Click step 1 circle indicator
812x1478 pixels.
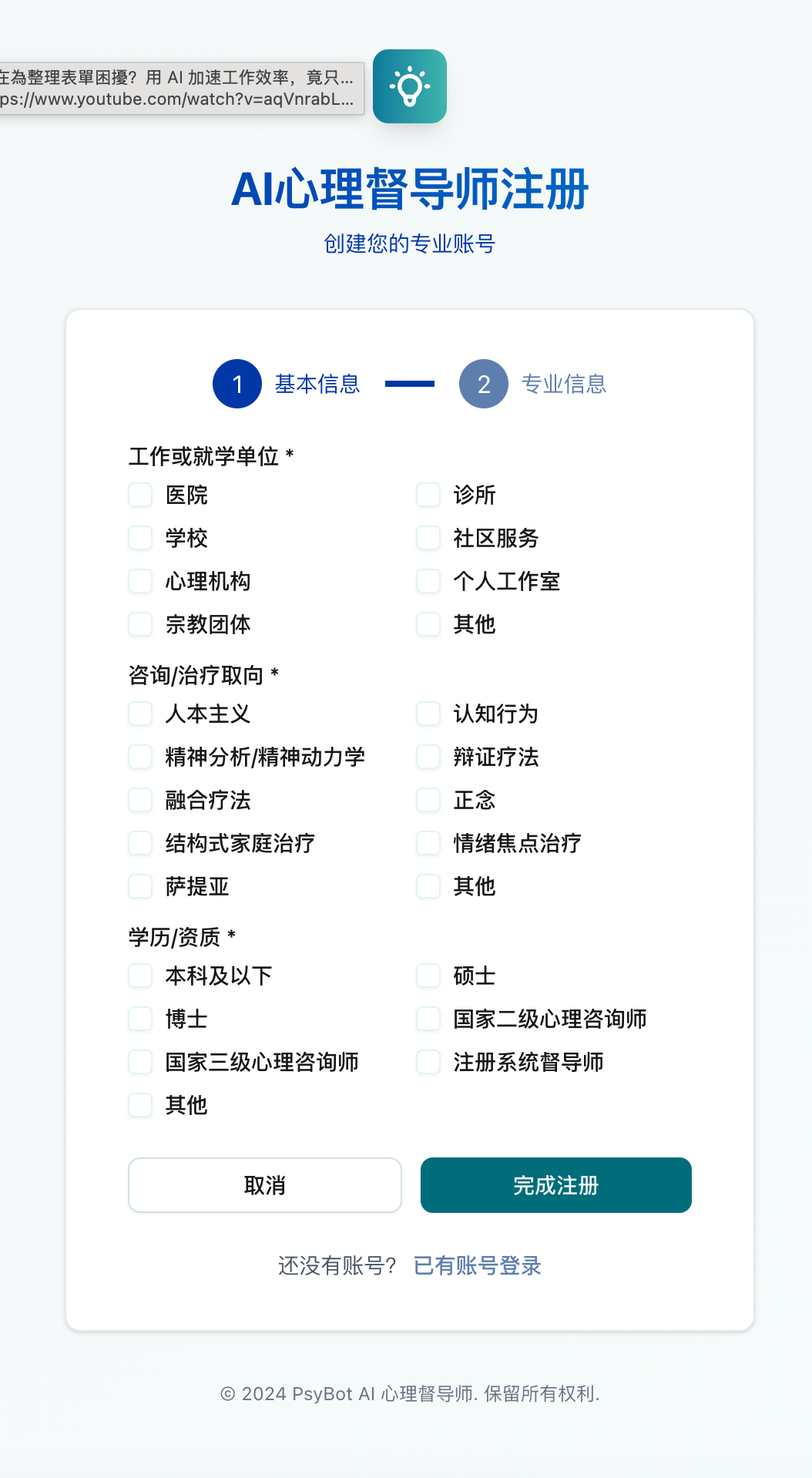(x=237, y=384)
